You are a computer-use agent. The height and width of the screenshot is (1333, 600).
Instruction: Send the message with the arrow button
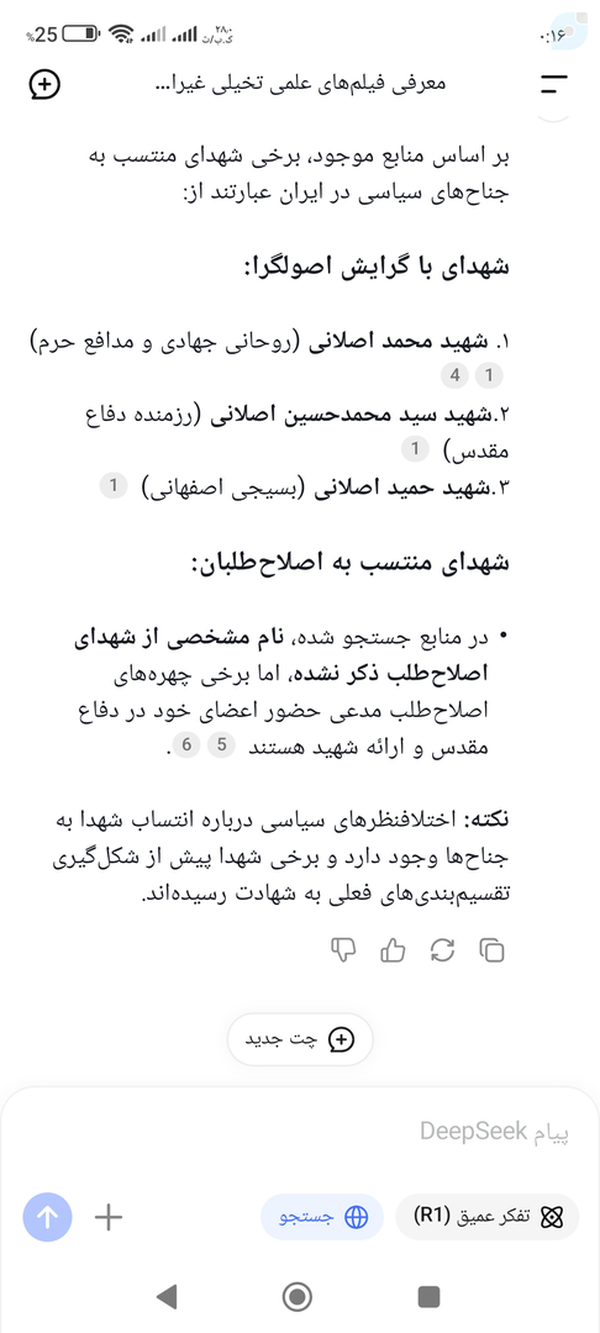[x=47, y=1217]
